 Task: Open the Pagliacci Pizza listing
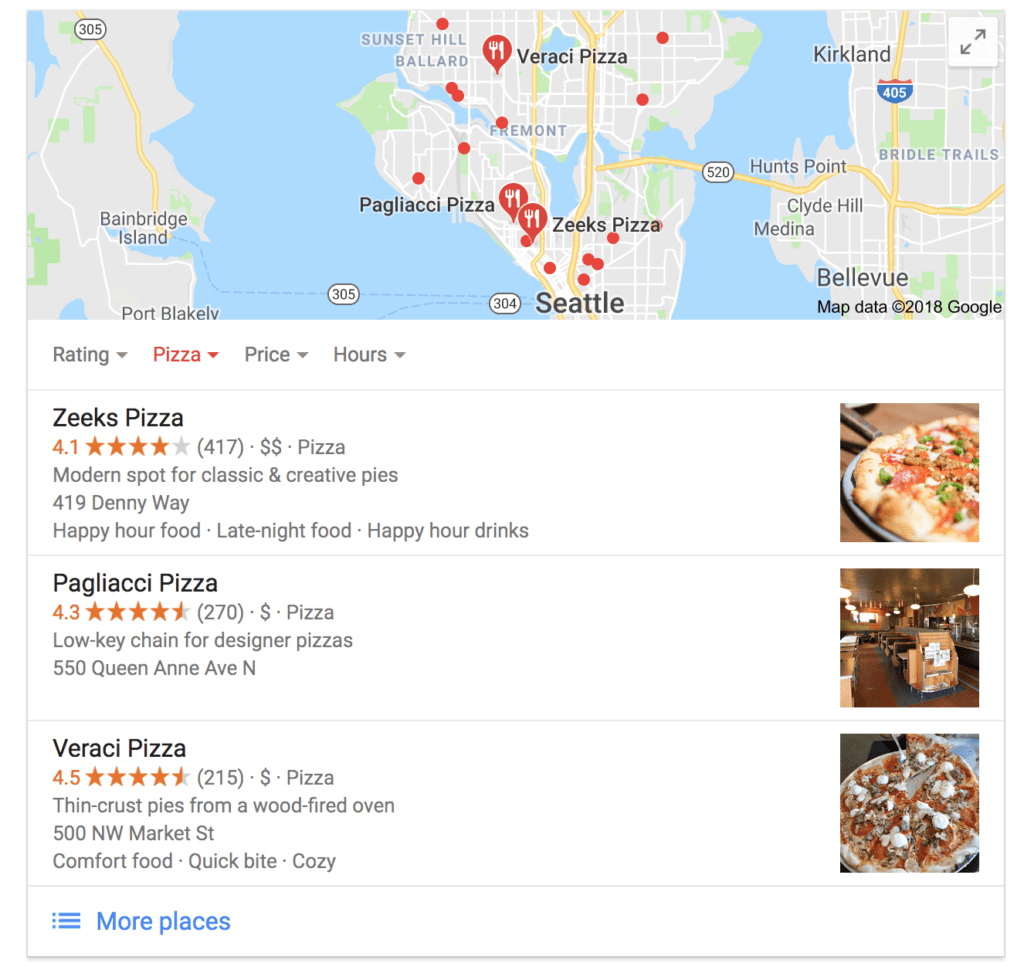tap(135, 583)
